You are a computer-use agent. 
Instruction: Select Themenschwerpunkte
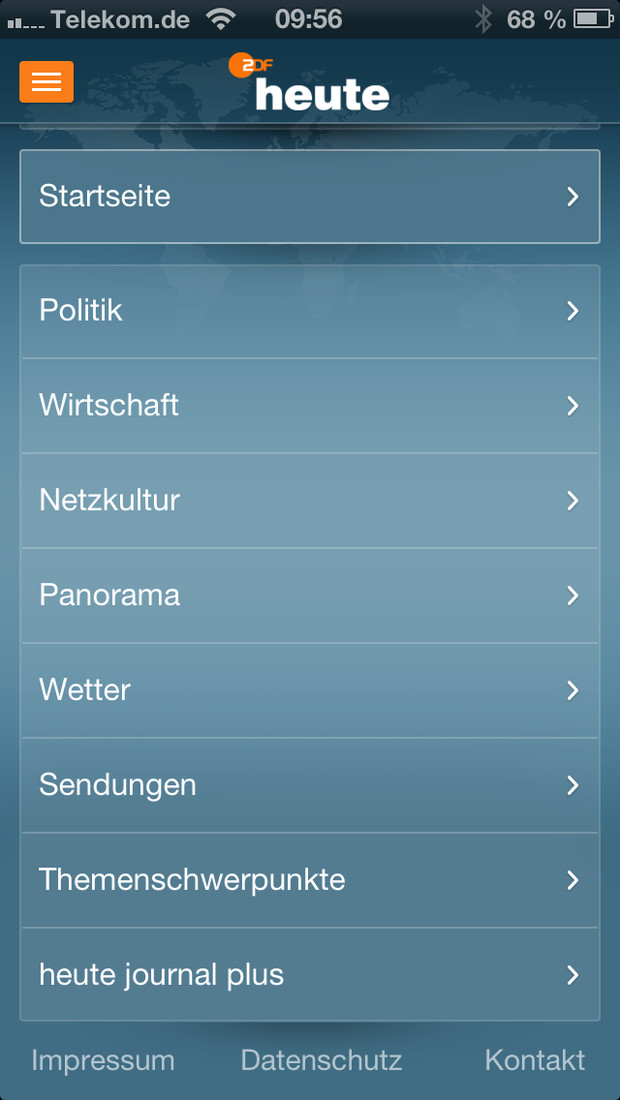[x=310, y=880]
